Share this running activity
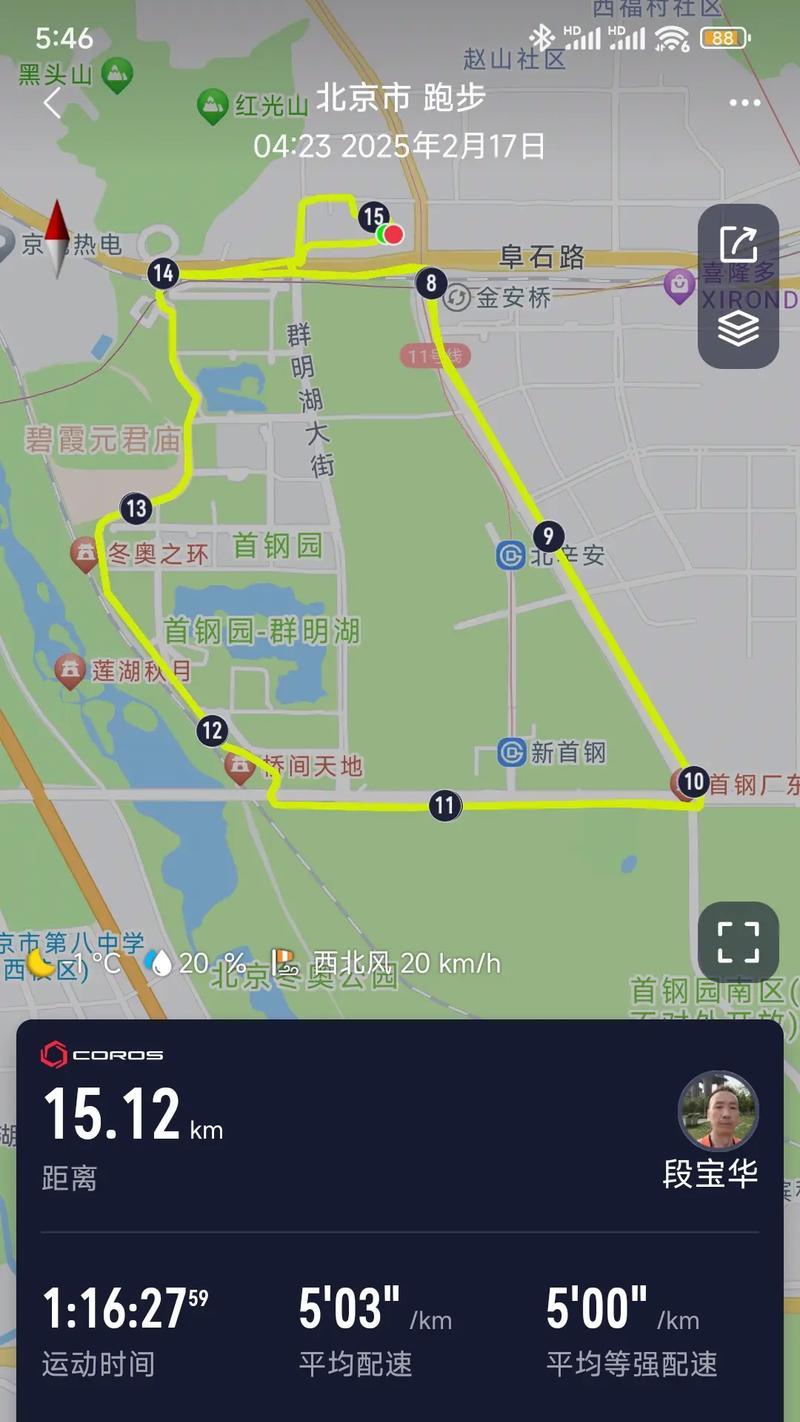 point(738,245)
